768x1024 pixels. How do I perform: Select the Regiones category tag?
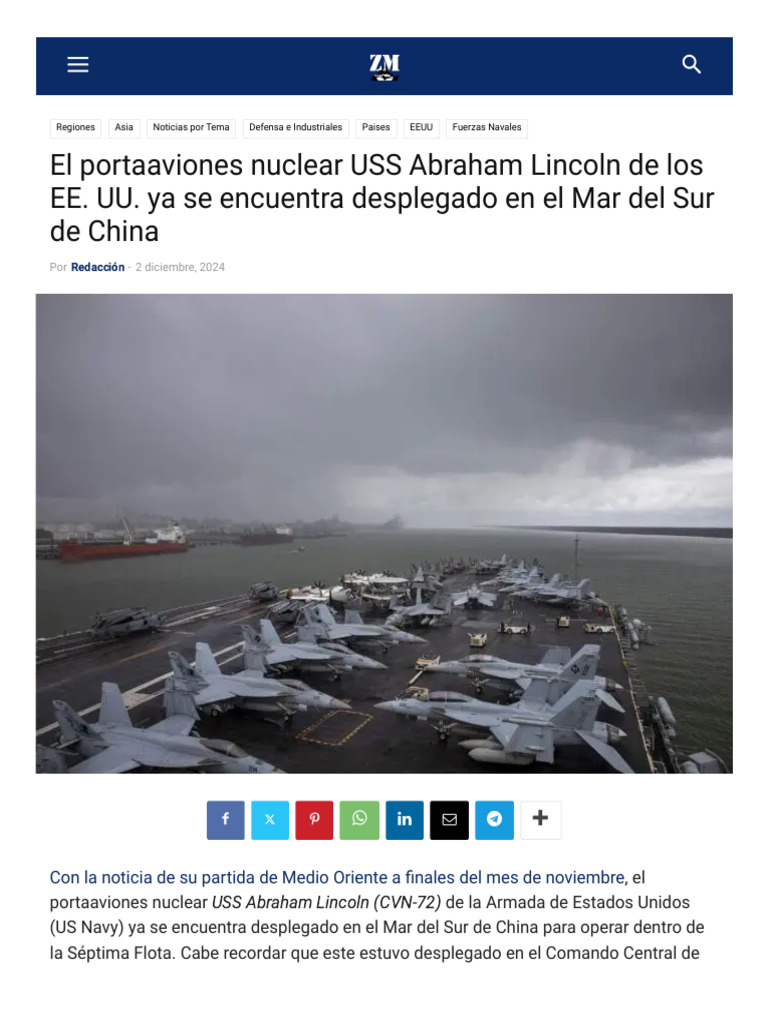(75, 127)
